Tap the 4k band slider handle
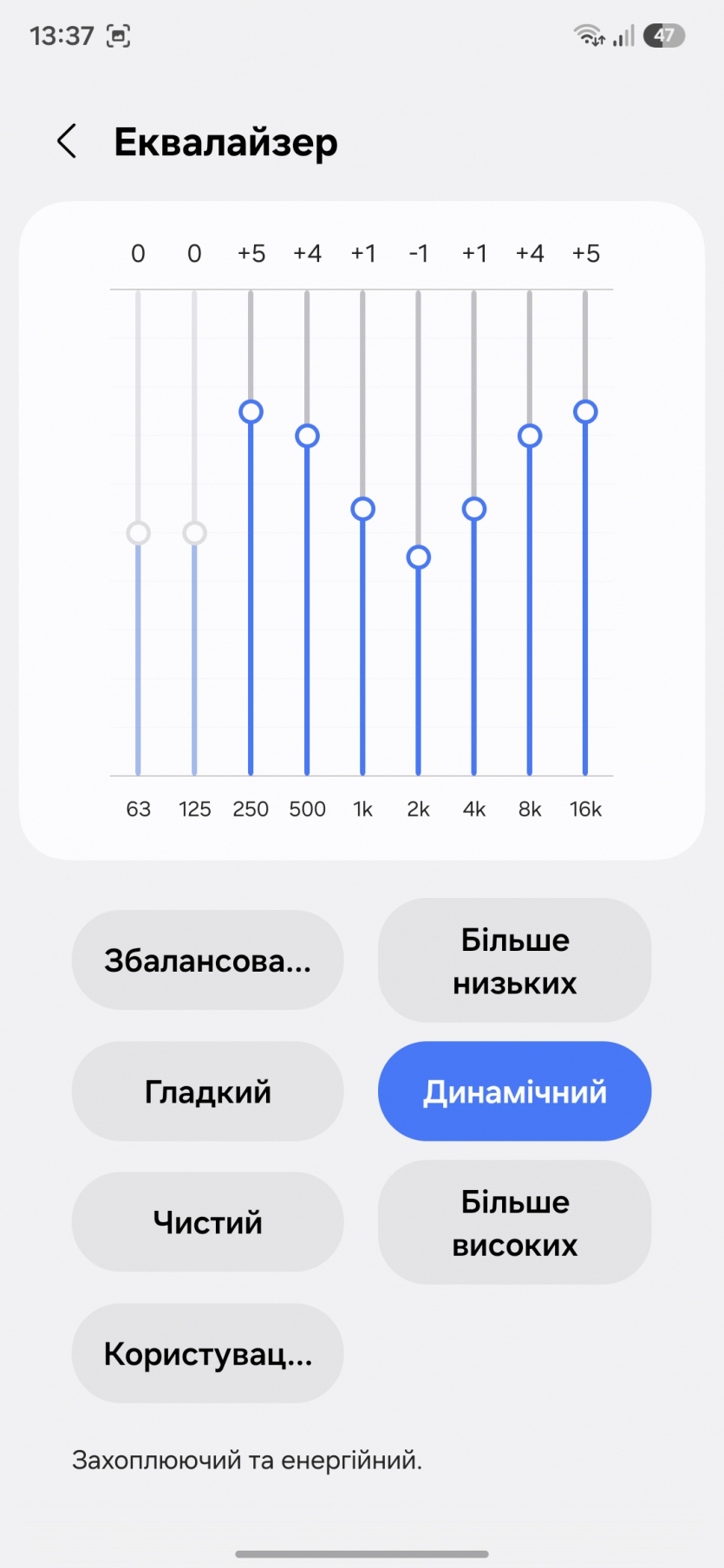The width and height of the screenshot is (724, 1568). coord(474,509)
